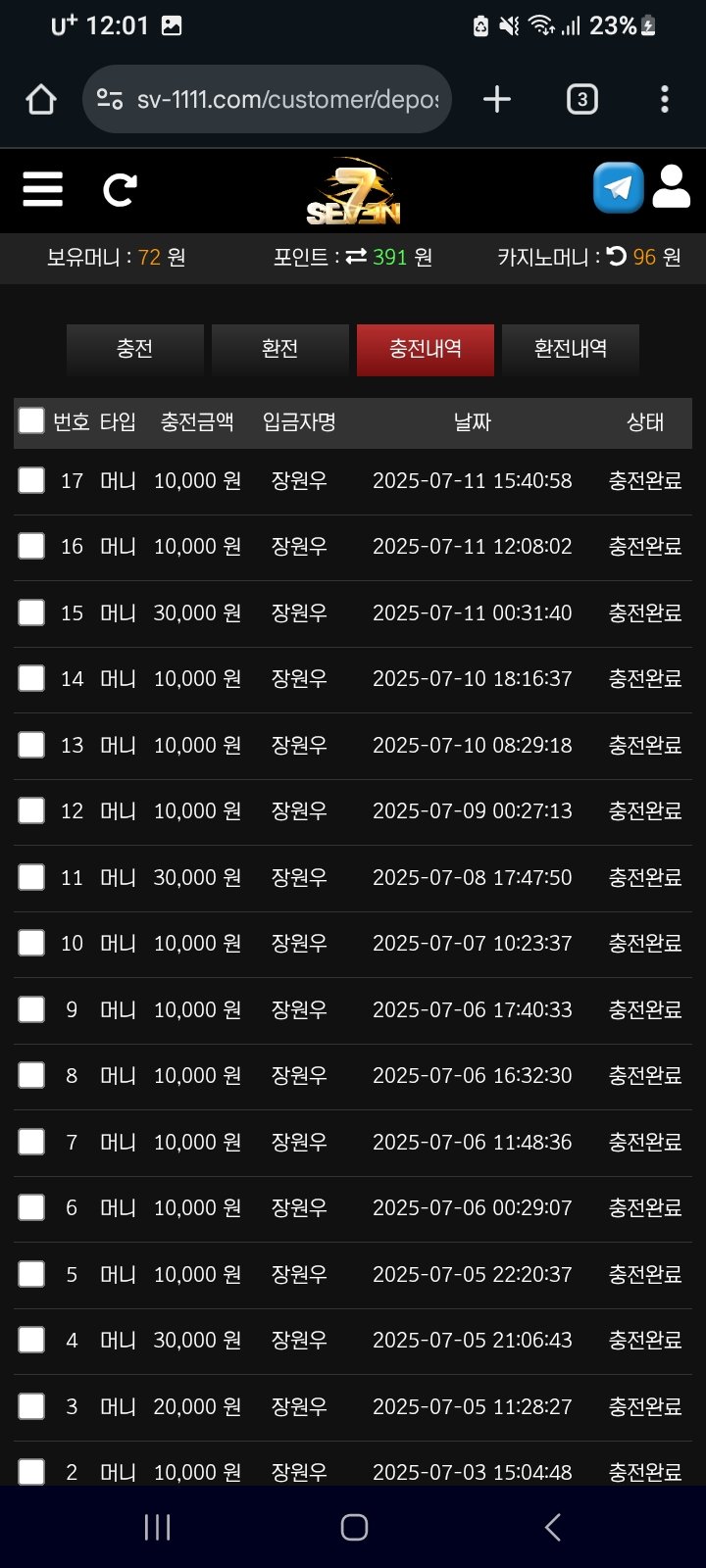The height and width of the screenshot is (1568, 706).
Task: Open the browser tab switcher
Action: click(x=581, y=99)
